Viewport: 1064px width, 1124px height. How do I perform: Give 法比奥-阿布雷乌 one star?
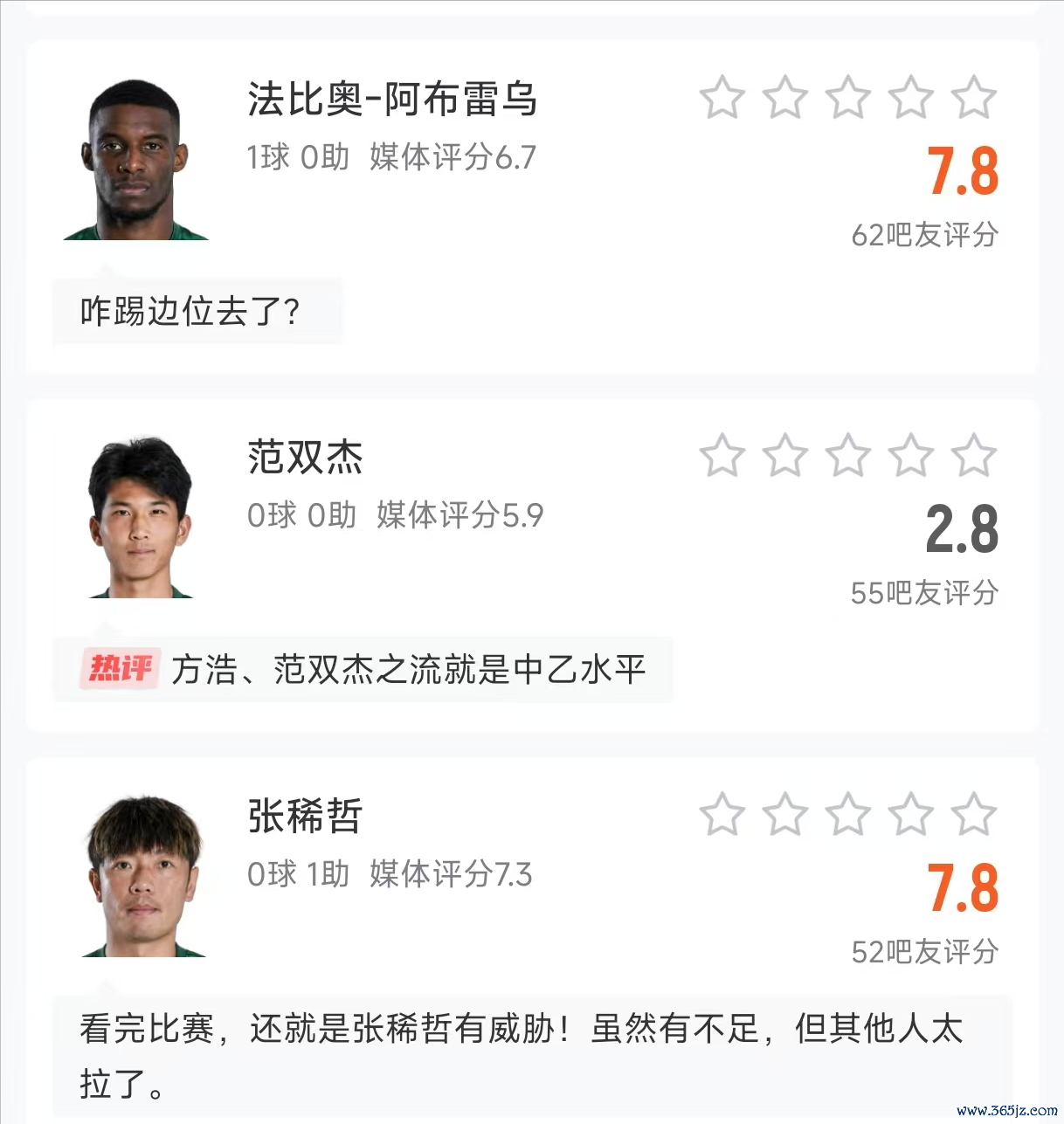coord(722,97)
